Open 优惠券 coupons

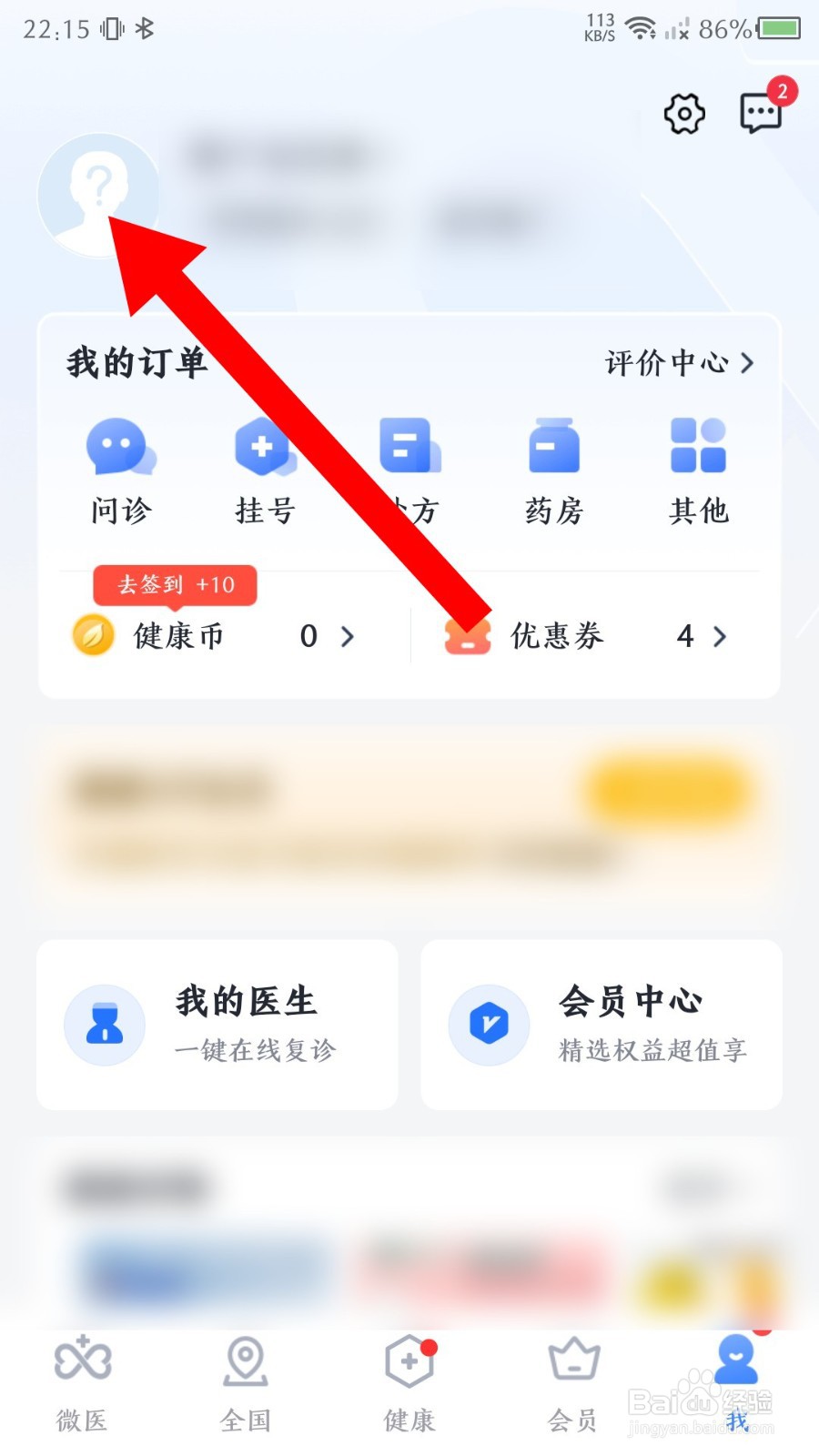point(586,635)
